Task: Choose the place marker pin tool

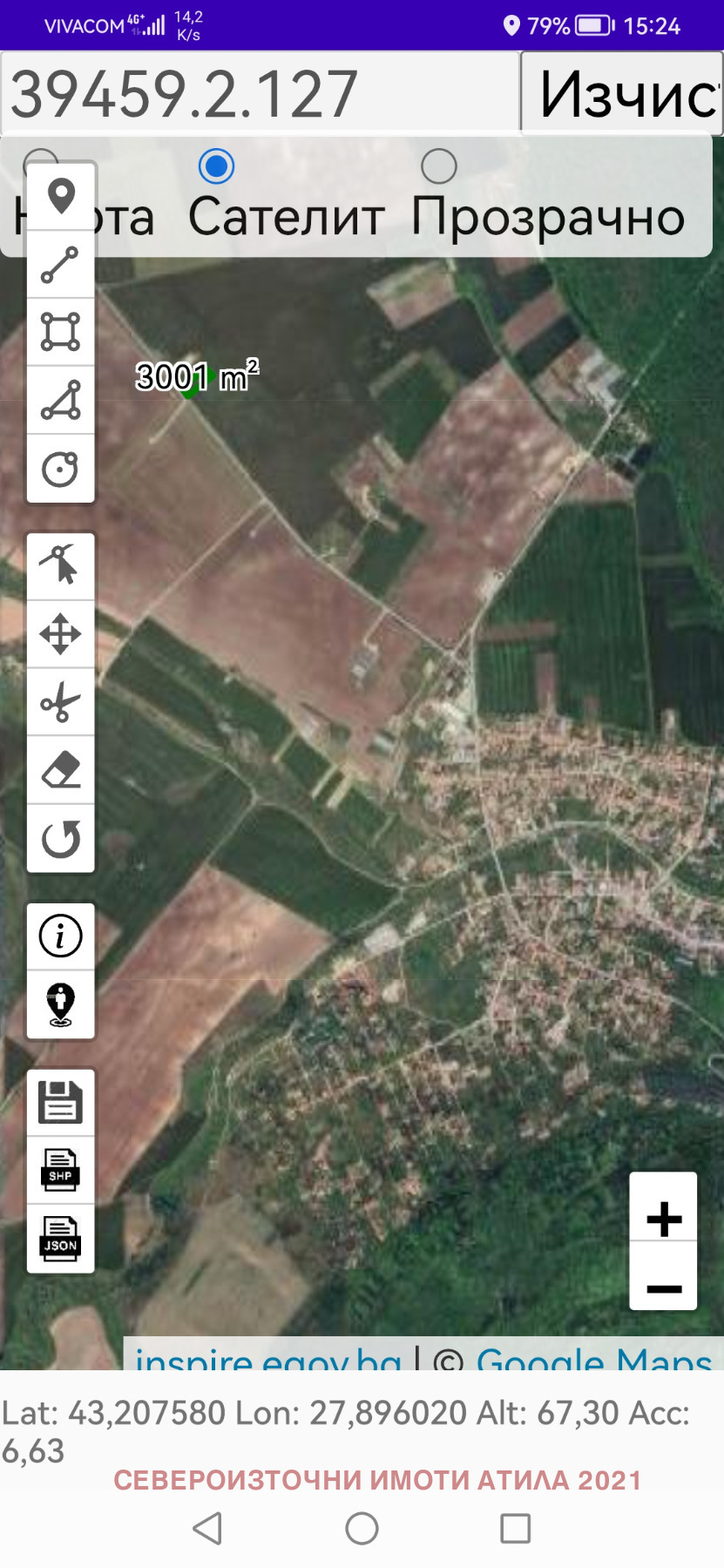Action: pyautogui.click(x=60, y=196)
